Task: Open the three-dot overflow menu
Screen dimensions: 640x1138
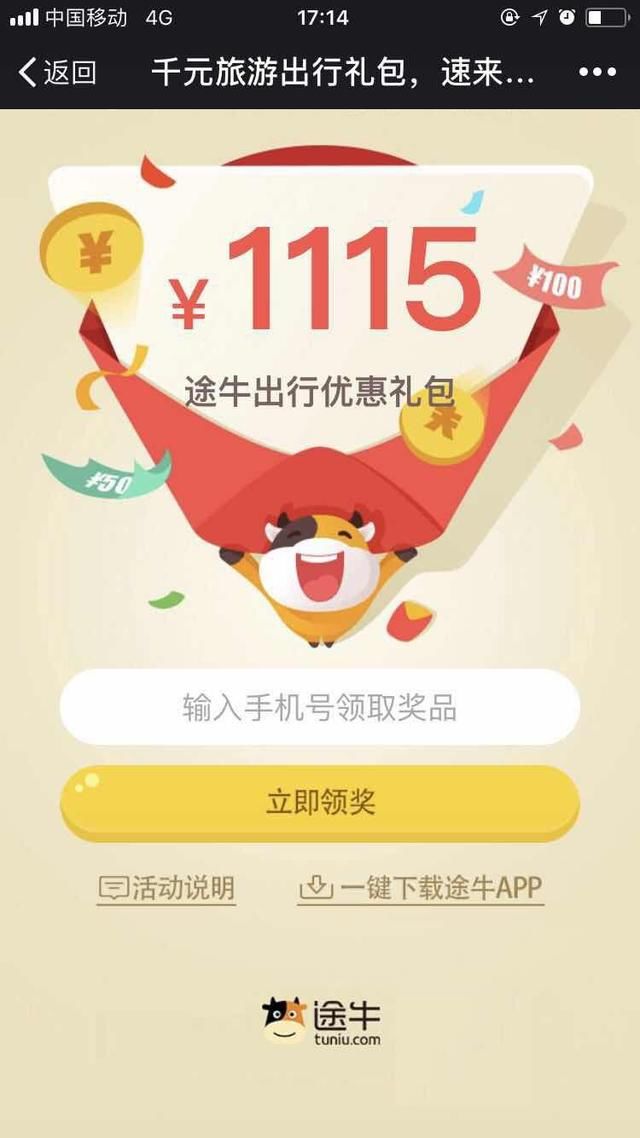Action: tap(597, 72)
